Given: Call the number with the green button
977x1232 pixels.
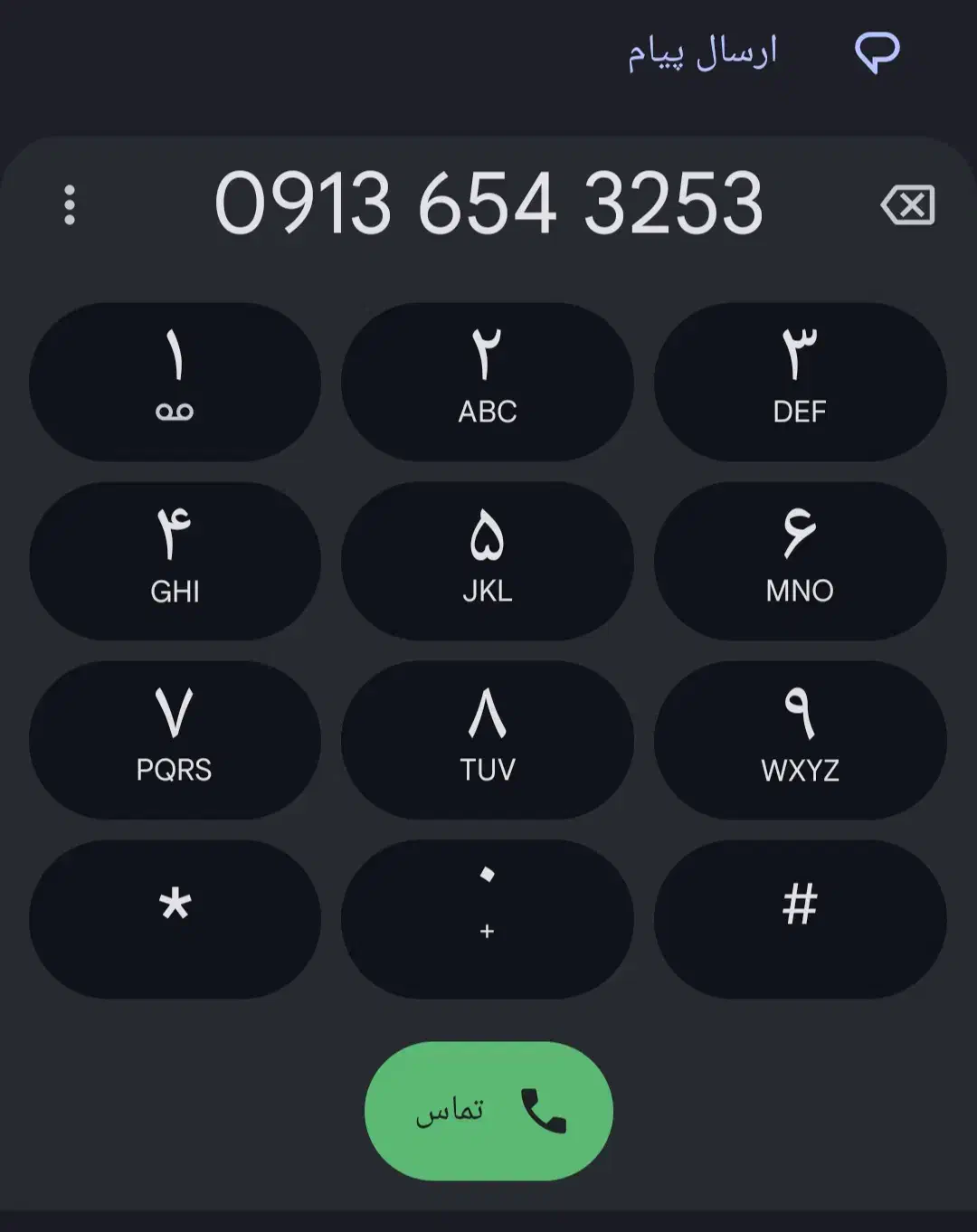Looking at the screenshot, I should point(488,1111).
